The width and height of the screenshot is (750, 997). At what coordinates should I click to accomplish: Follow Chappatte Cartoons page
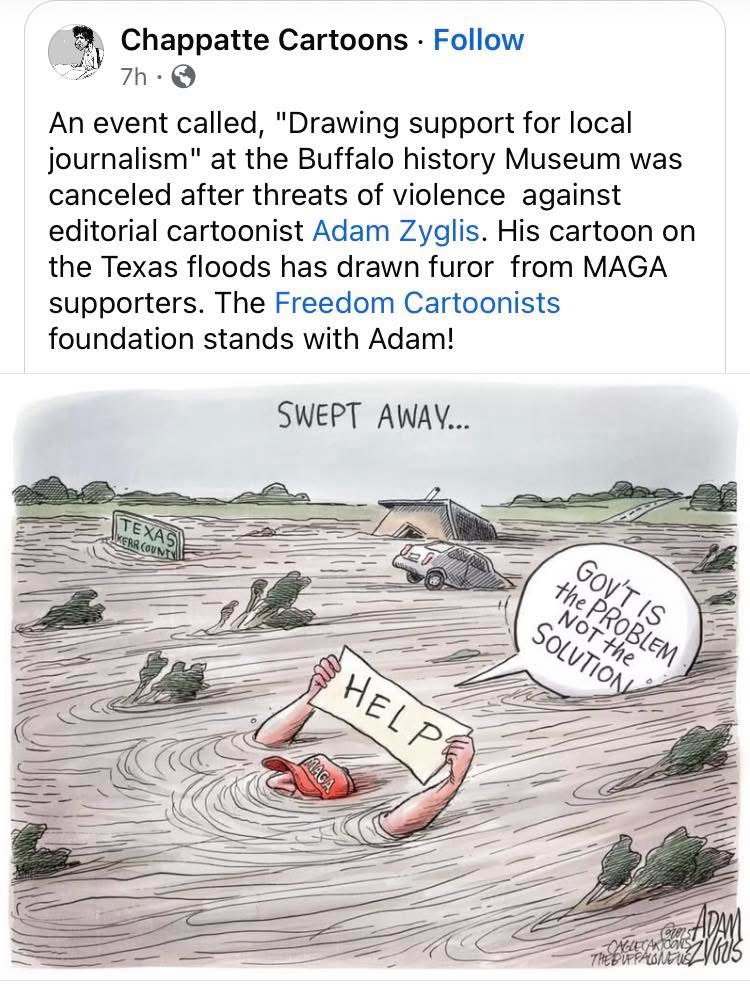[x=478, y=40]
